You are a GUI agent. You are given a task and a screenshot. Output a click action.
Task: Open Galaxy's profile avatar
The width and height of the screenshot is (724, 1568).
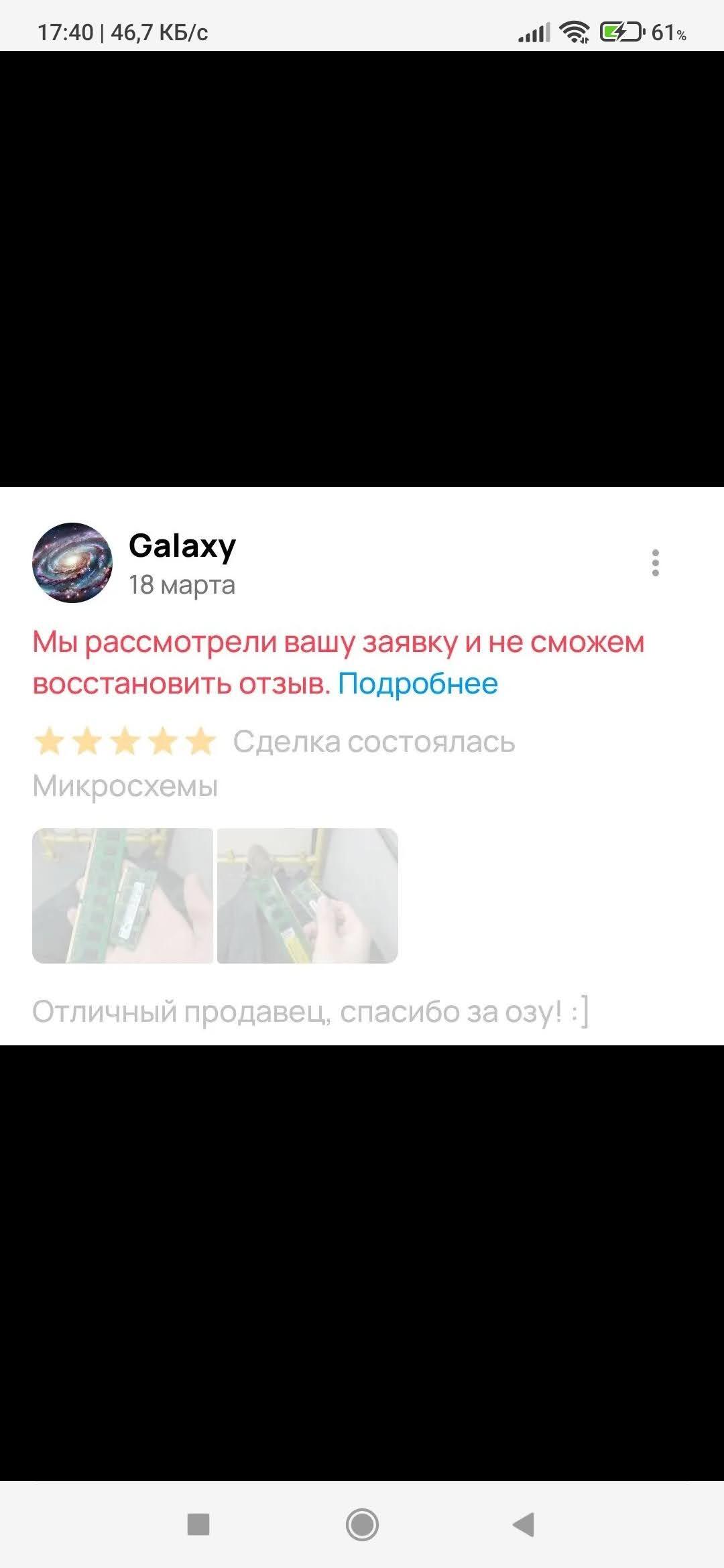pyautogui.click(x=72, y=563)
